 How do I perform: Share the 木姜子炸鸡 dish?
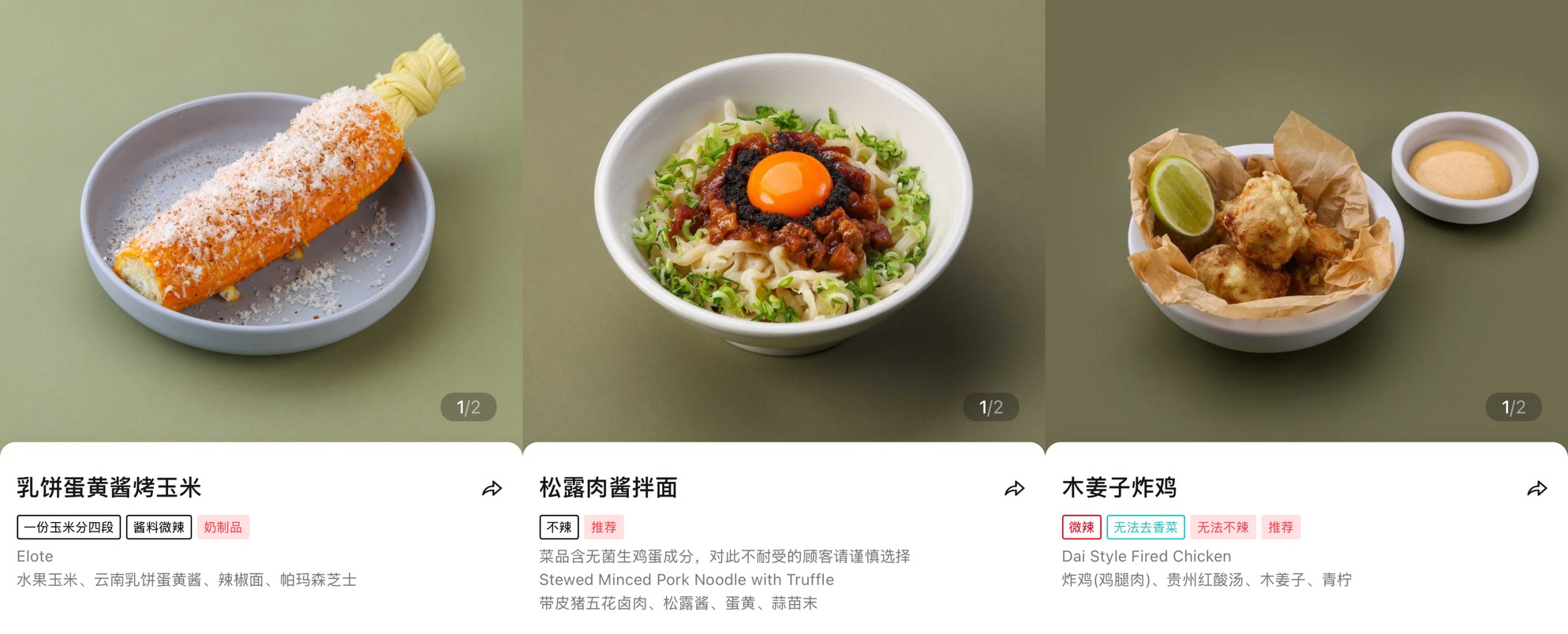click(1536, 489)
